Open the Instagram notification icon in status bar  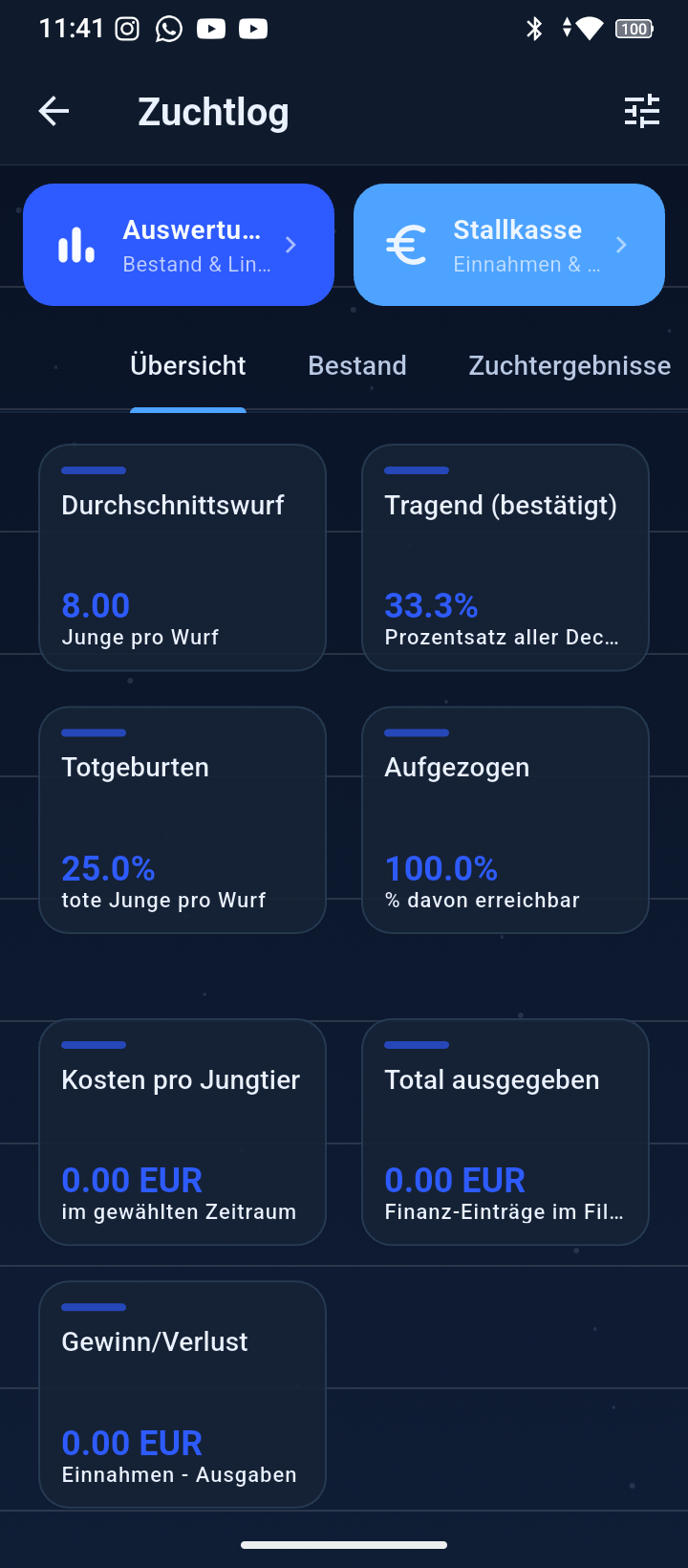(x=126, y=28)
